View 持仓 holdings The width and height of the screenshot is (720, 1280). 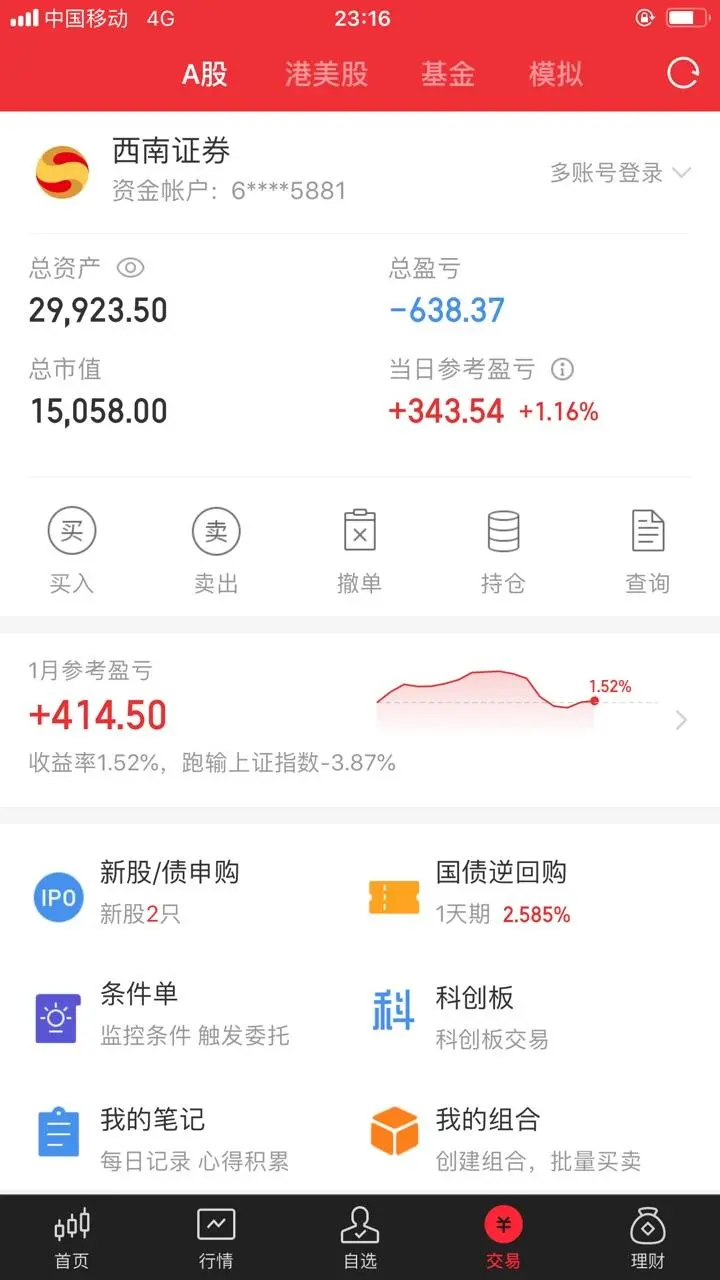[503, 551]
